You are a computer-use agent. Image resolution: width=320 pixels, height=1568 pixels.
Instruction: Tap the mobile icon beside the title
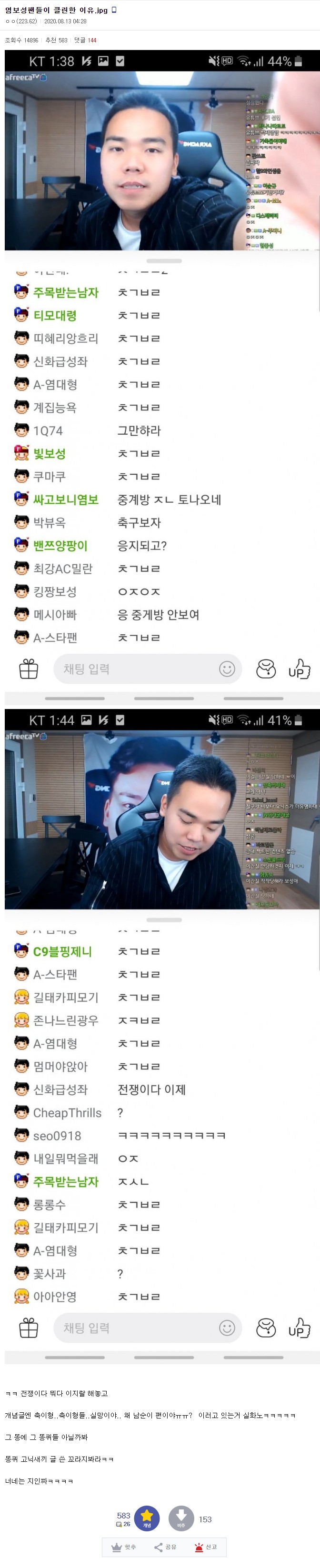click(114, 10)
